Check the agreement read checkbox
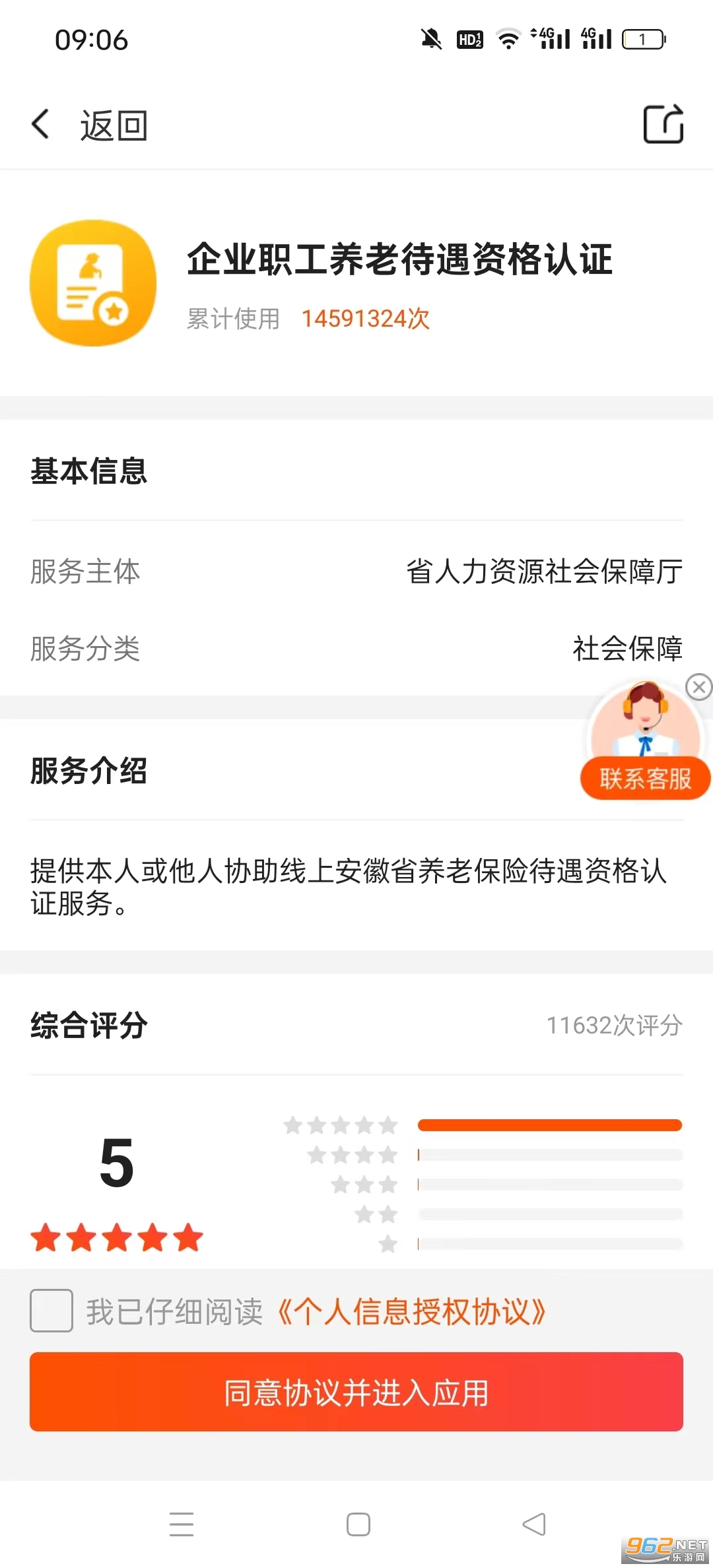This screenshot has width=713, height=1568. pos(51,1311)
